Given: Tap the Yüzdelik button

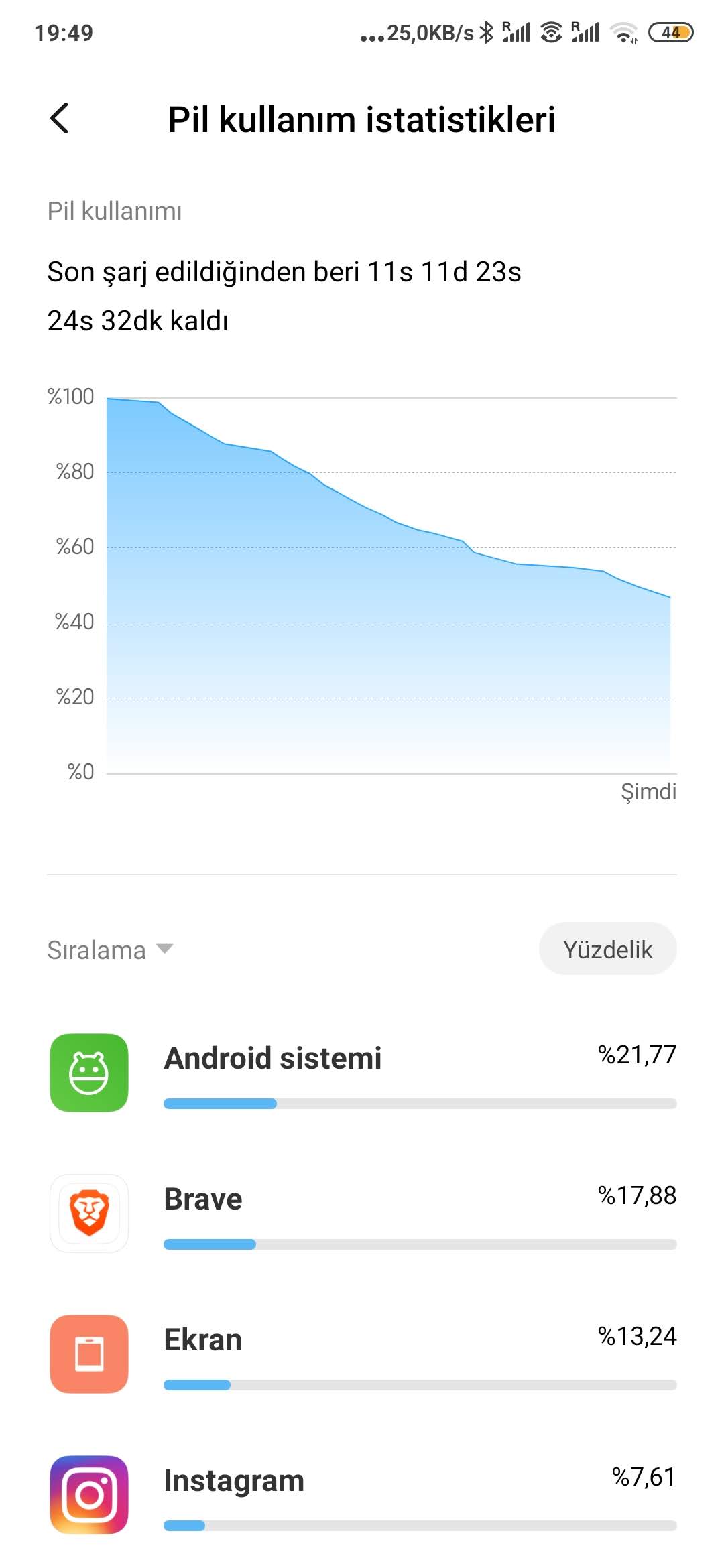Looking at the screenshot, I should pyautogui.click(x=607, y=949).
